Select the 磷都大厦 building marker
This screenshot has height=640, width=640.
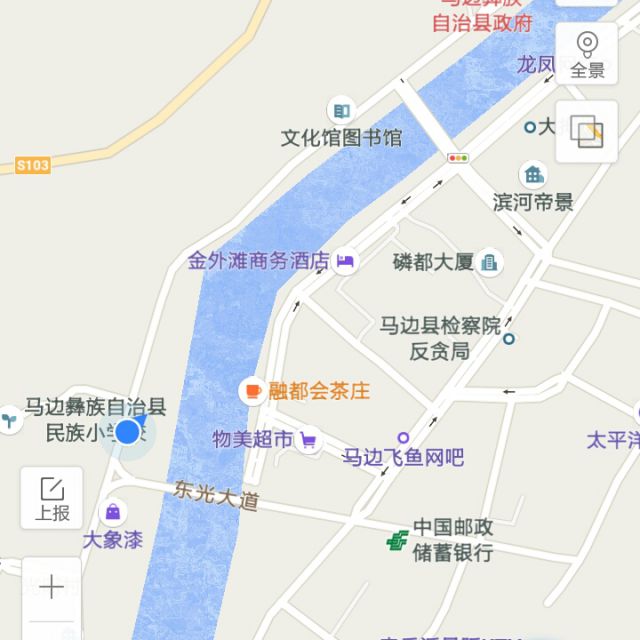click(x=490, y=263)
